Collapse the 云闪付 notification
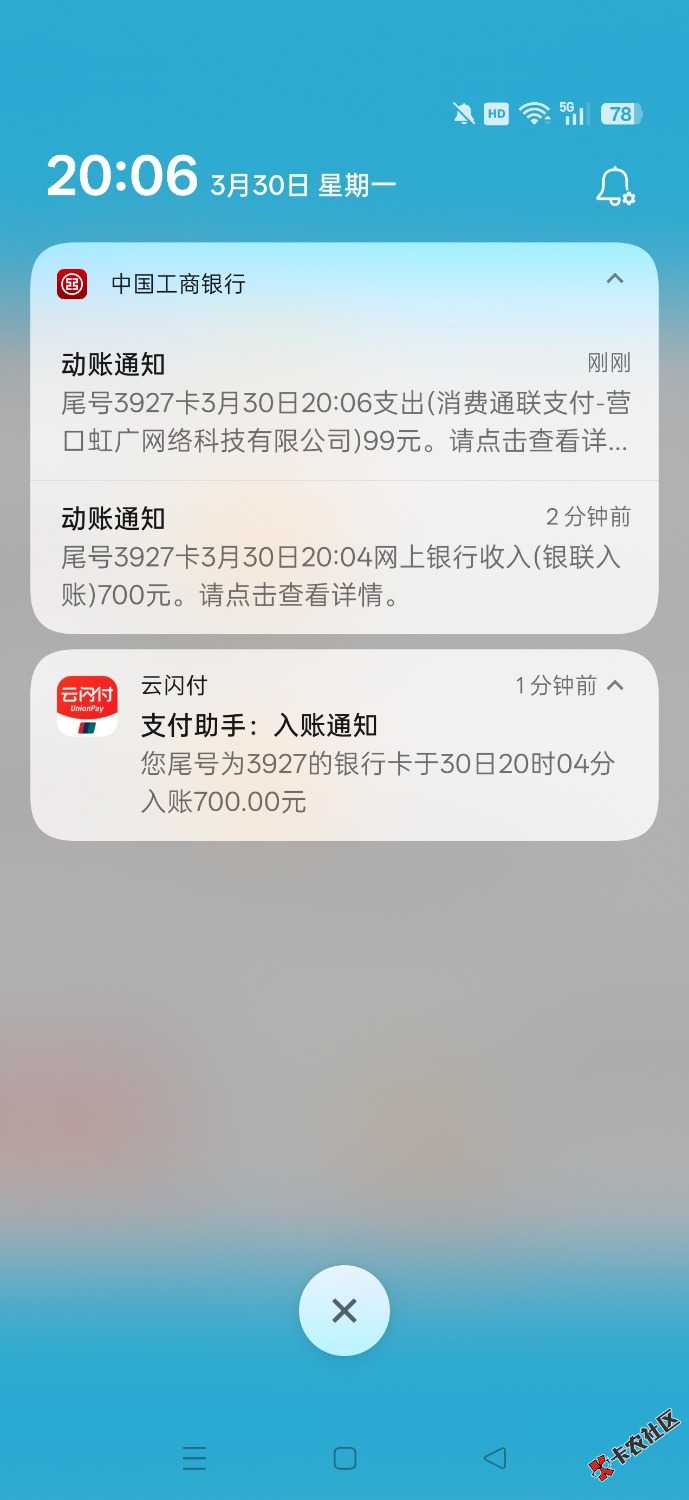Viewport: 689px width, 1500px height. pyautogui.click(x=616, y=686)
